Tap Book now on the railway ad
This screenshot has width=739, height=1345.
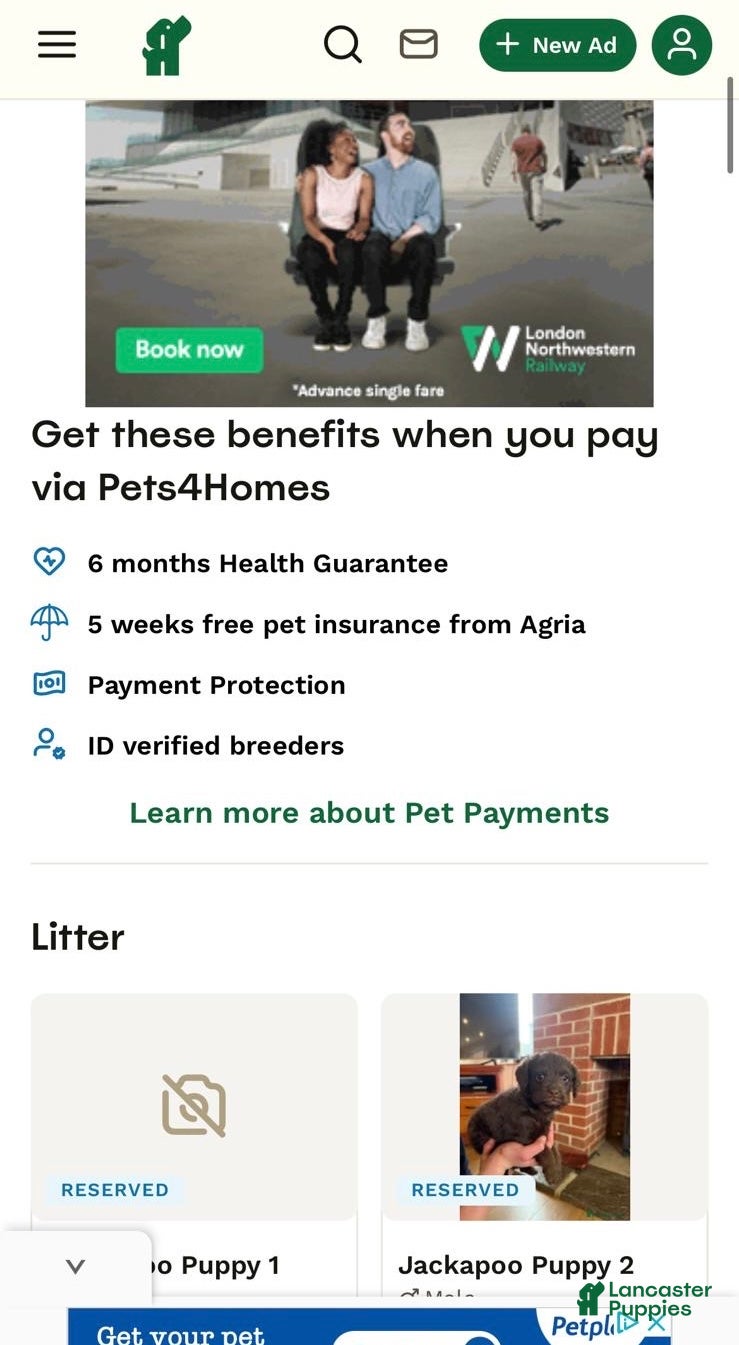click(189, 350)
